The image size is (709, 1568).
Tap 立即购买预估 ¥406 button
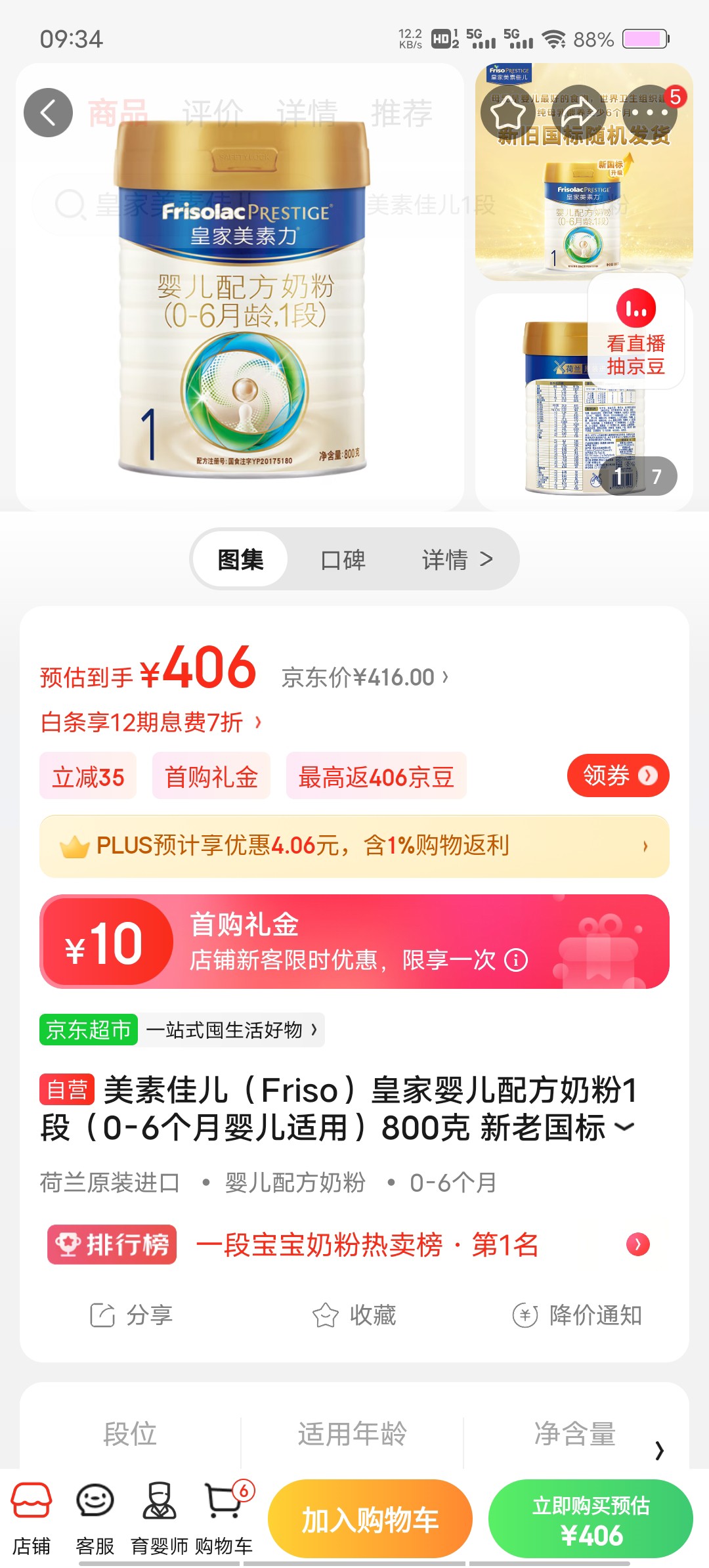coord(591,1519)
